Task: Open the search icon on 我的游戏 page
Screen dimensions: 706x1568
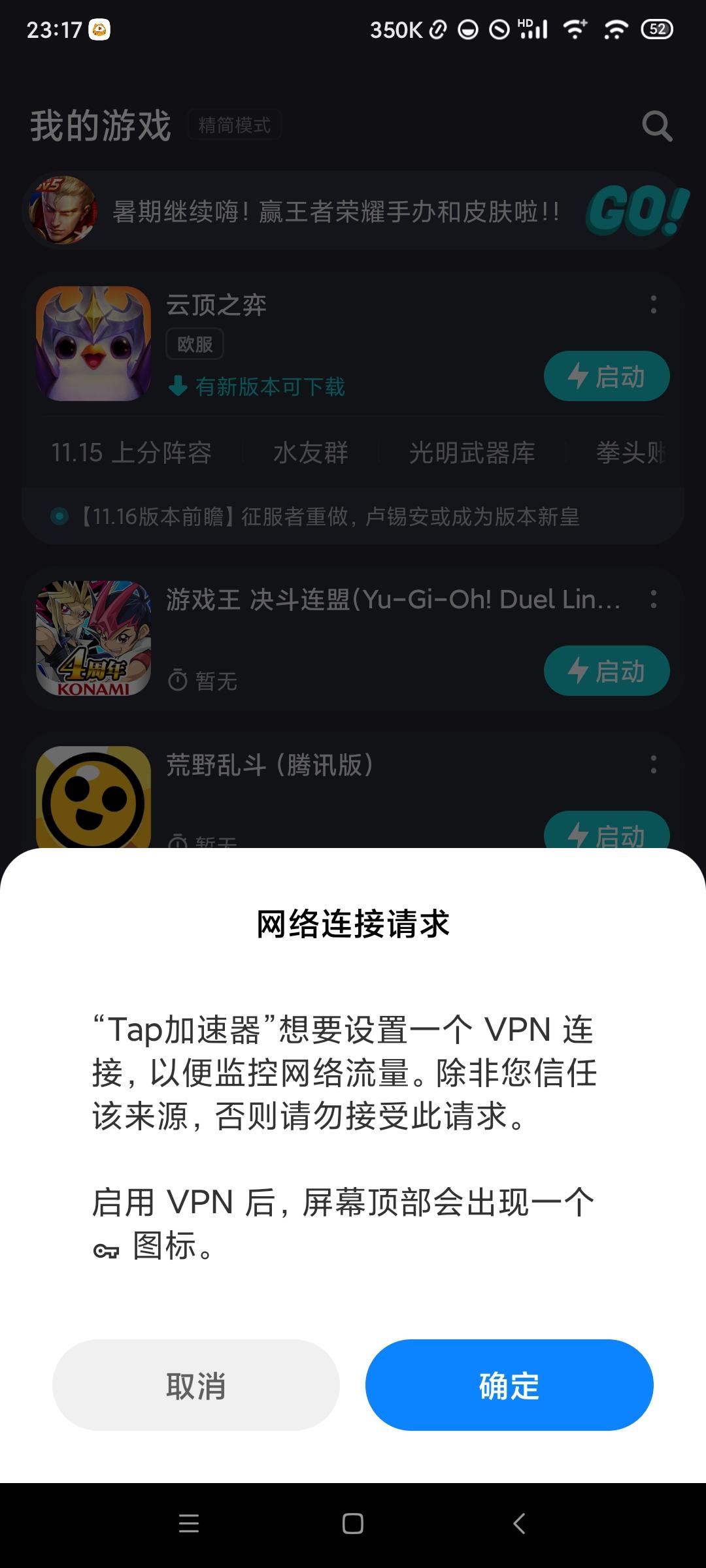Action: click(x=656, y=125)
